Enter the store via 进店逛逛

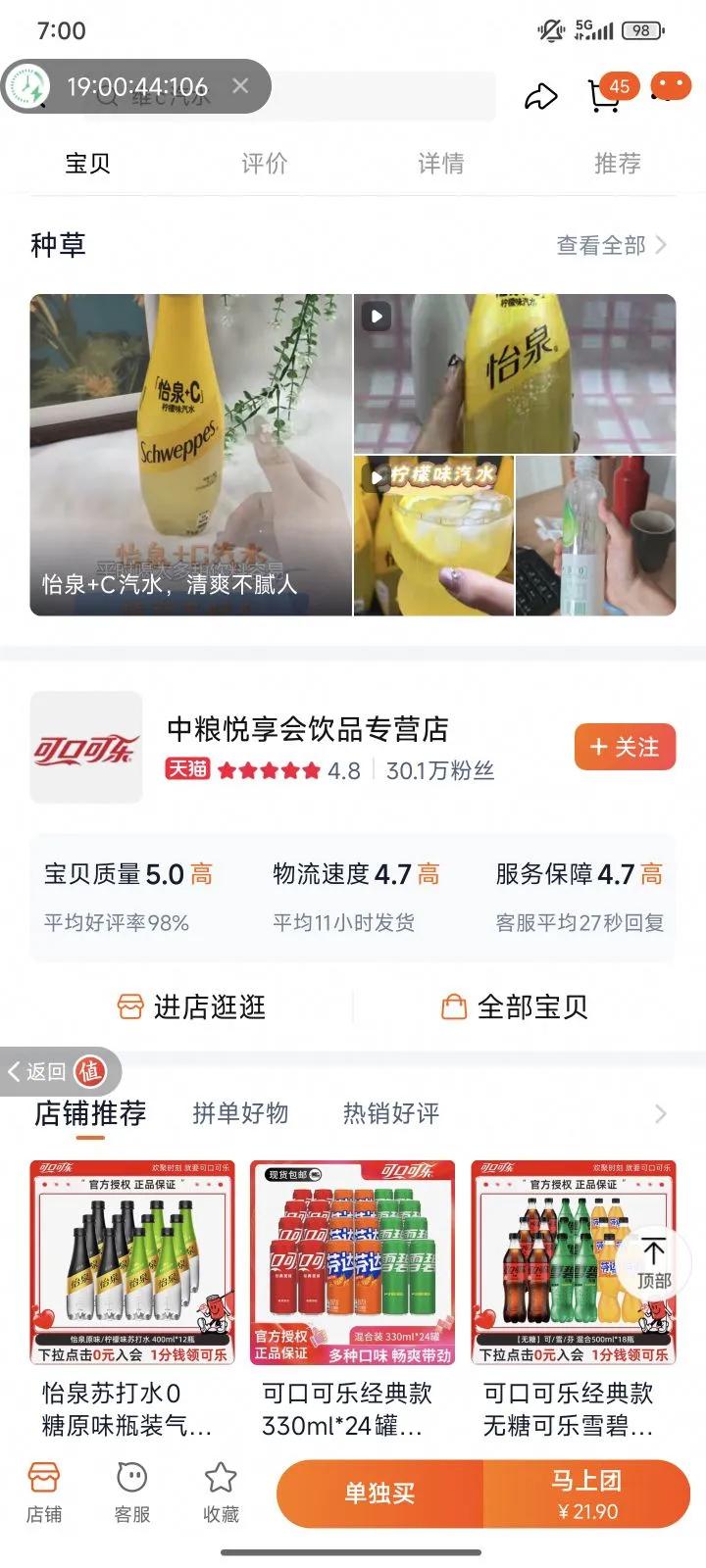[192, 1006]
